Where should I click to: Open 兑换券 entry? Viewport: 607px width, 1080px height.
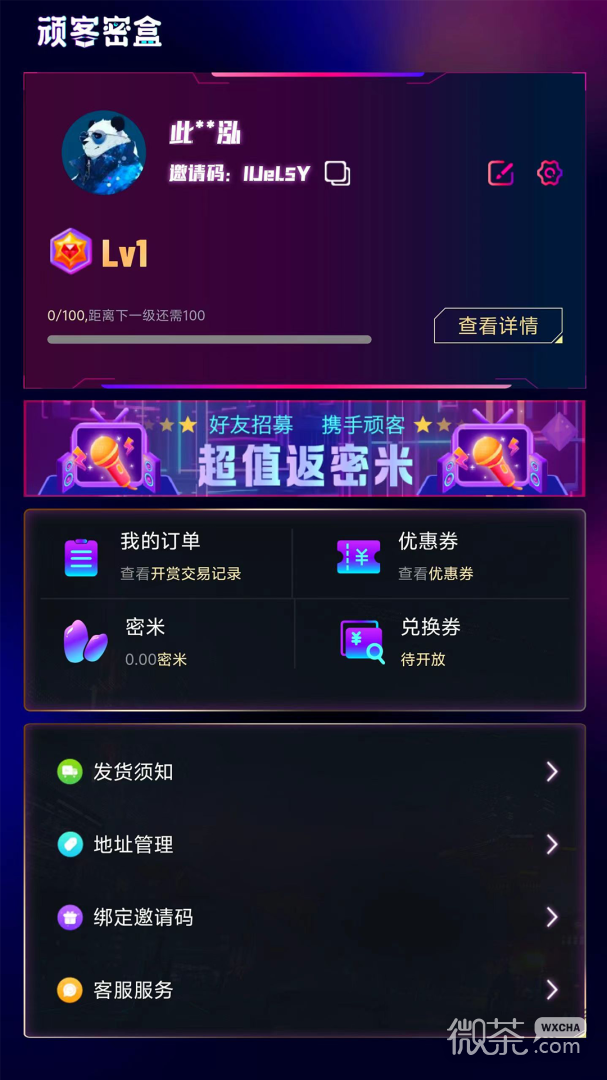click(x=430, y=640)
